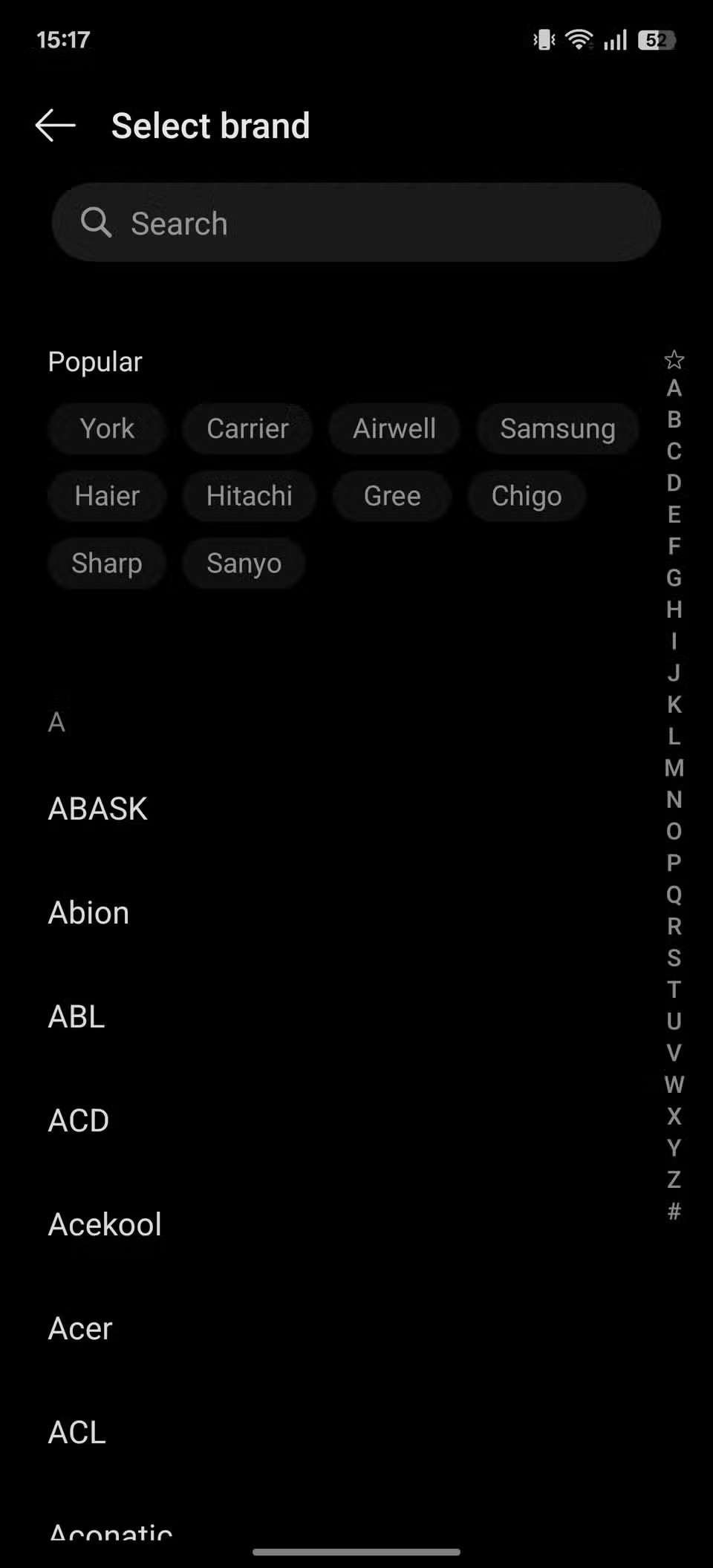Jump to popular via the star index

coord(674,360)
